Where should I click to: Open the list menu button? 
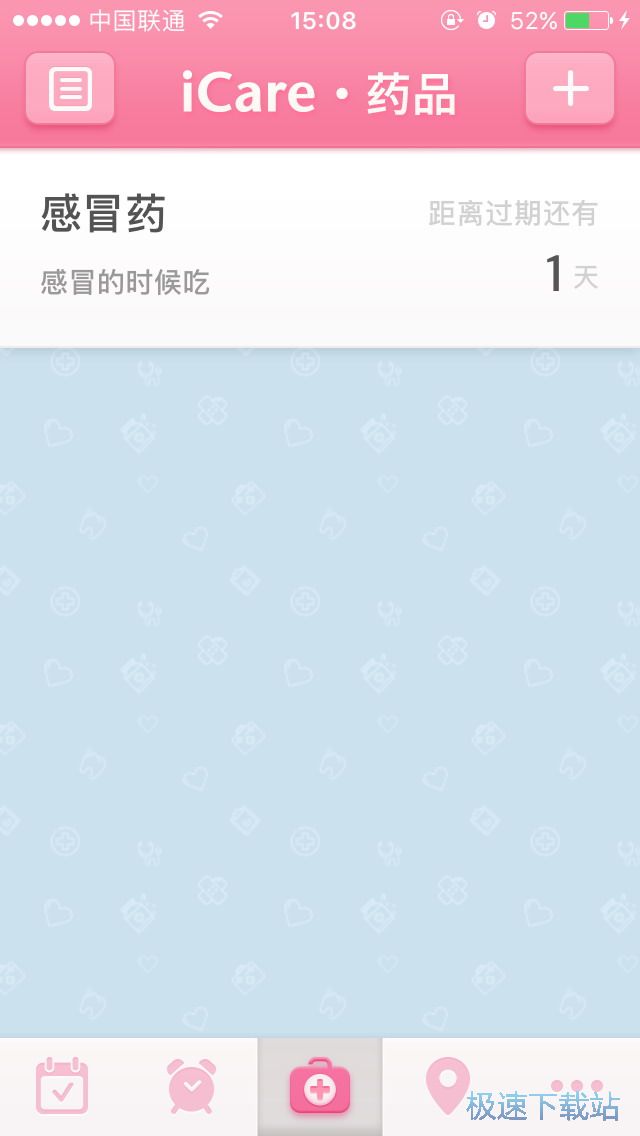pos(70,89)
